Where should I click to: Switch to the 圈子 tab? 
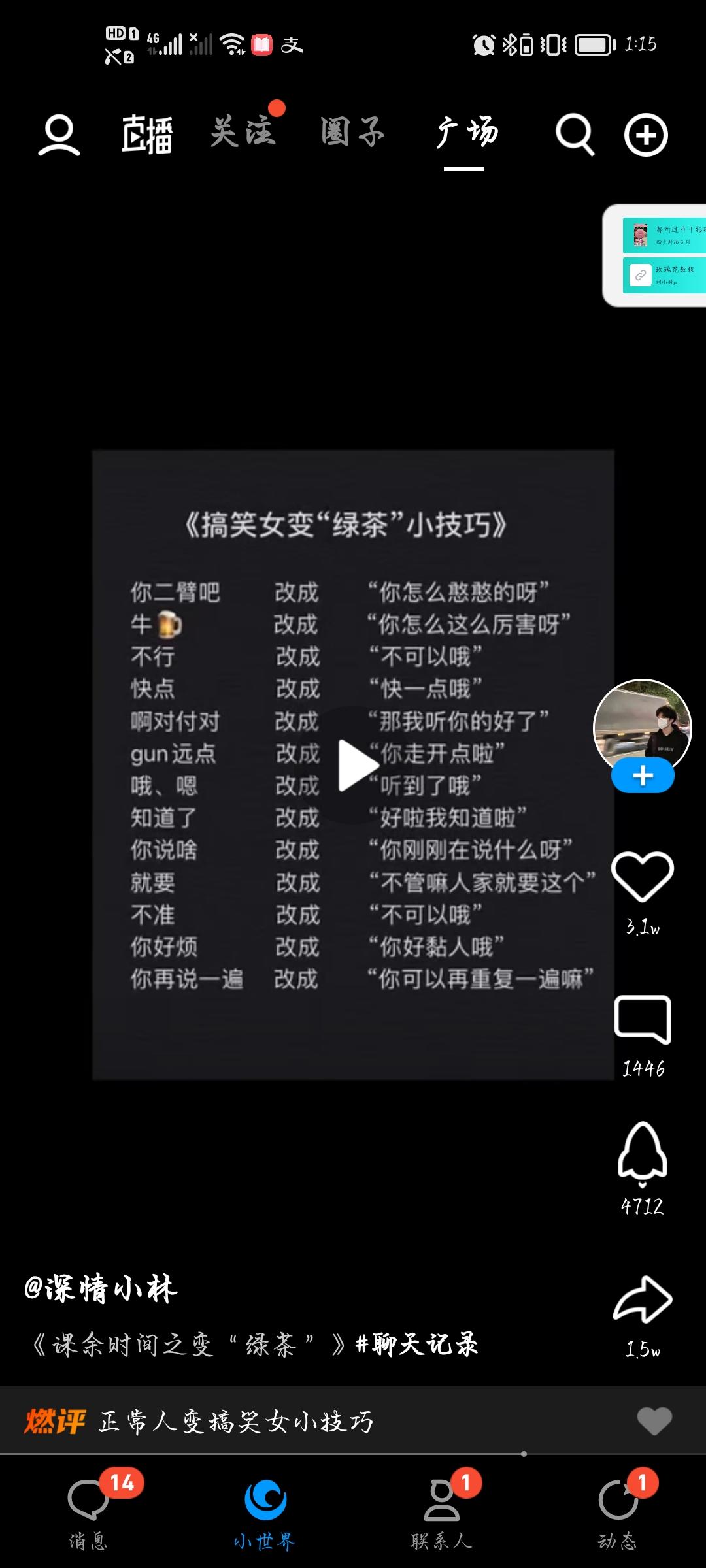click(353, 133)
